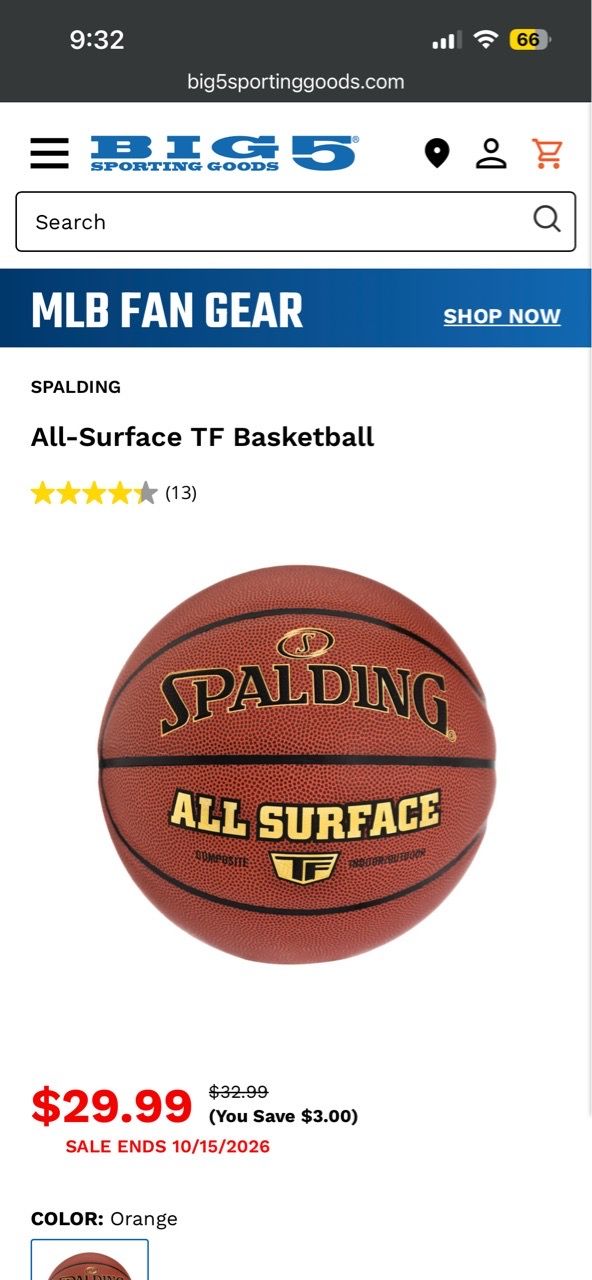Tap the big5sportinggoods.com address bar
The width and height of the screenshot is (592, 1280).
(x=296, y=82)
